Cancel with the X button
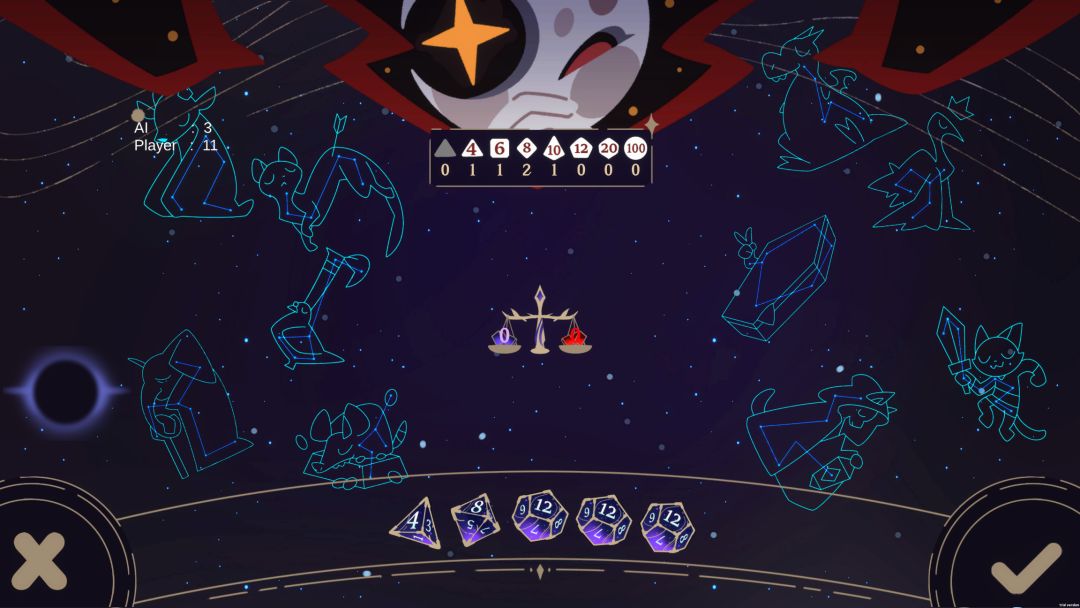Screen dimensions: 1080x608 [x=38, y=560]
